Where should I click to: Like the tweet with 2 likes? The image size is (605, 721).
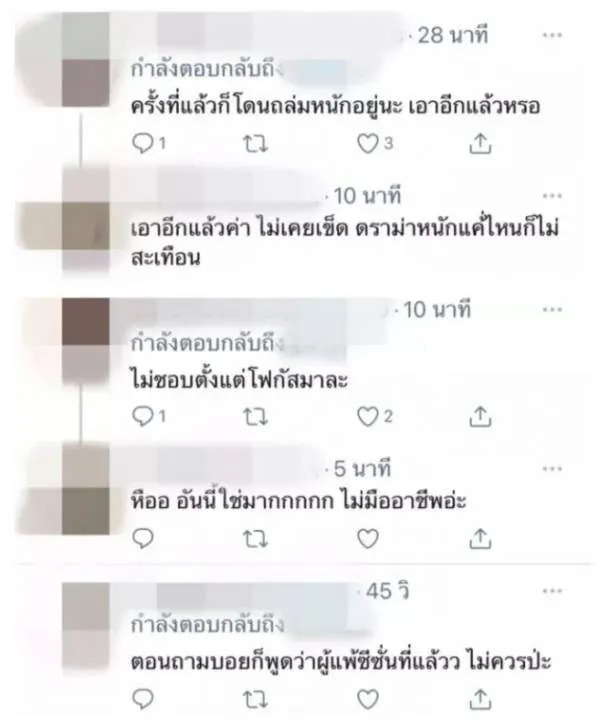pyautogui.click(x=368, y=414)
